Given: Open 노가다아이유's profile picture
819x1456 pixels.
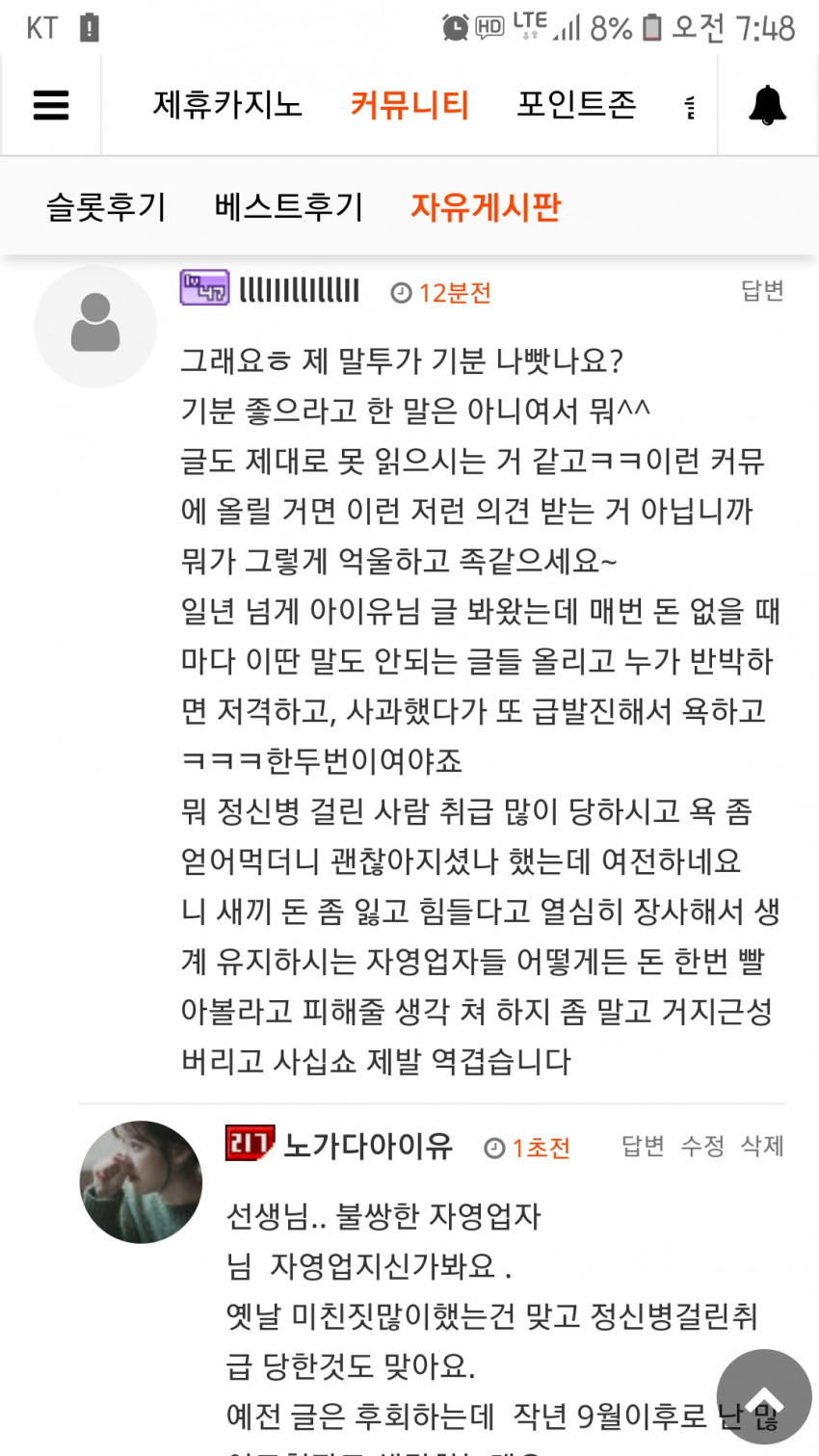Looking at the screenshot, I should coord(141,1182).
